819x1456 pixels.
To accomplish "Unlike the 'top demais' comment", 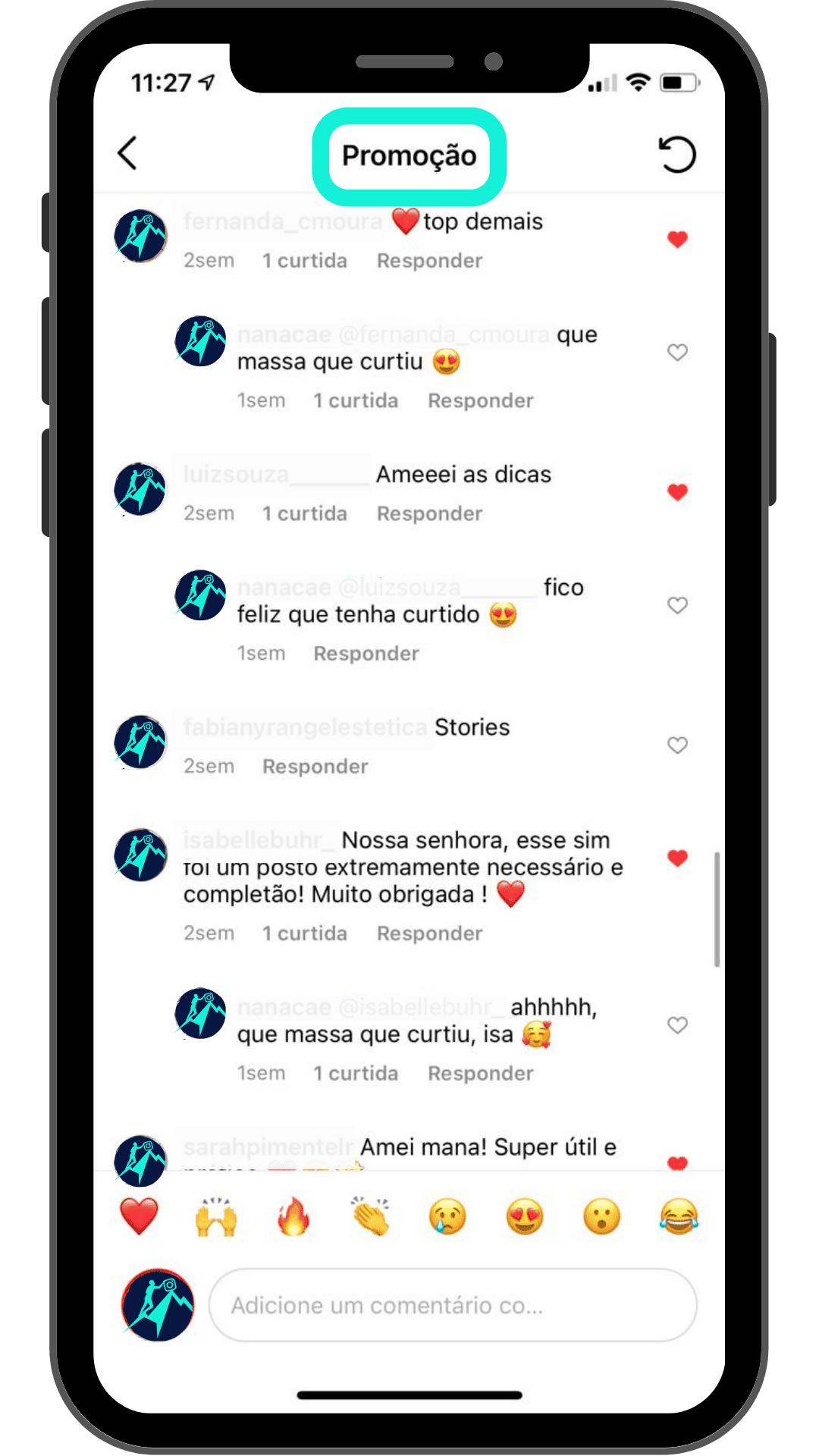I will 677,240.
